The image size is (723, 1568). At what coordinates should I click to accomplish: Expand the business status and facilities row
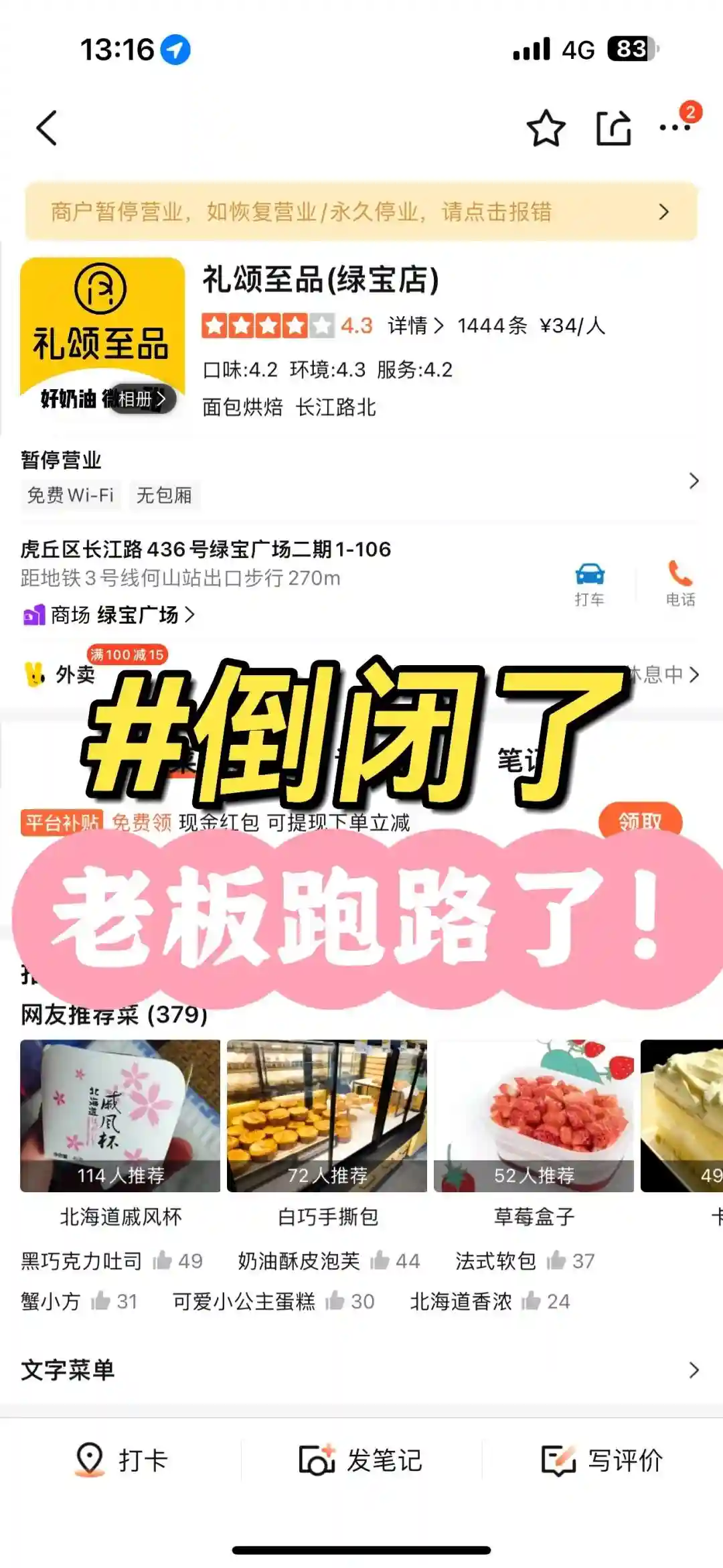(694, 481)
